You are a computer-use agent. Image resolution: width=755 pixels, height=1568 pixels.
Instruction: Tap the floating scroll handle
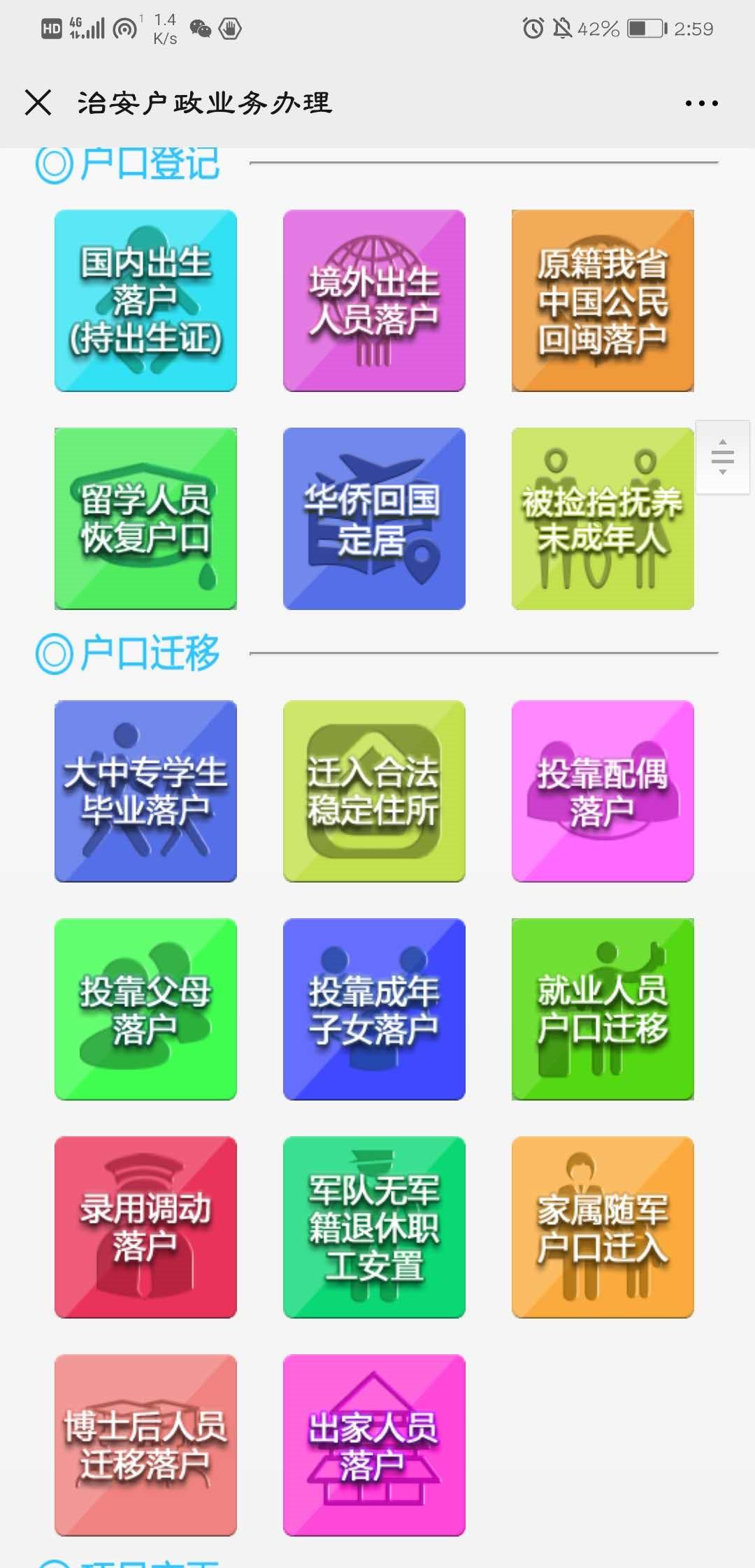(x=723, y=458)
